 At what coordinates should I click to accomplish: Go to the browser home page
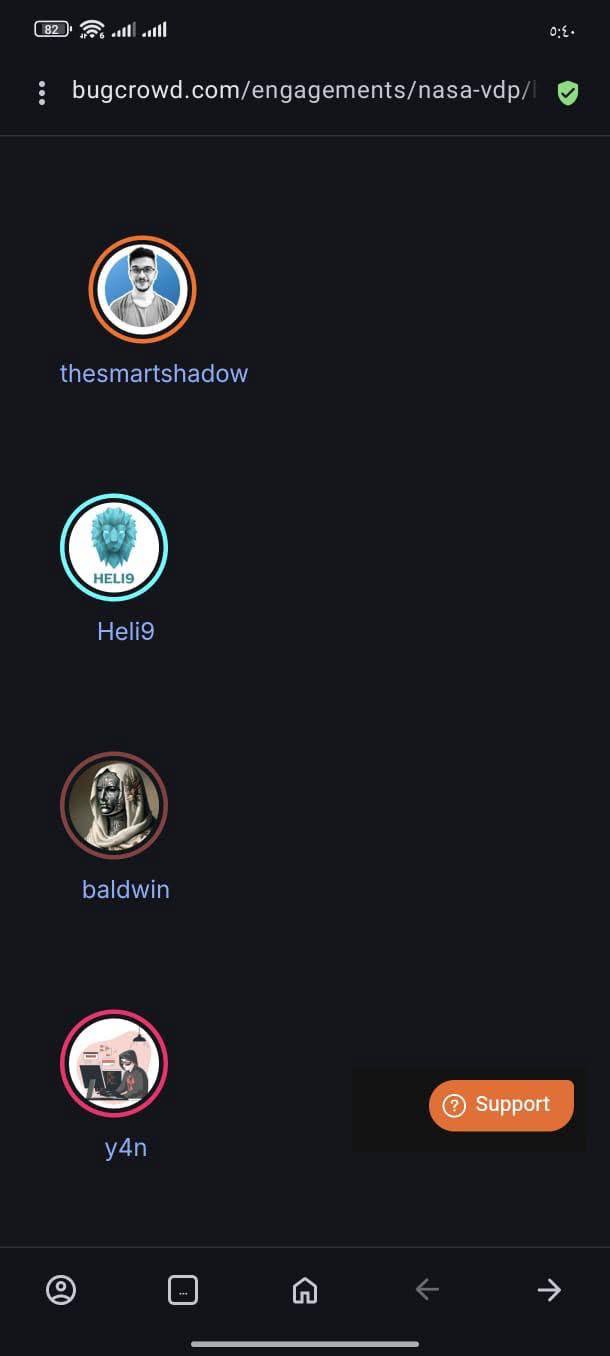pyautogui.click(x=305, y=1290)
